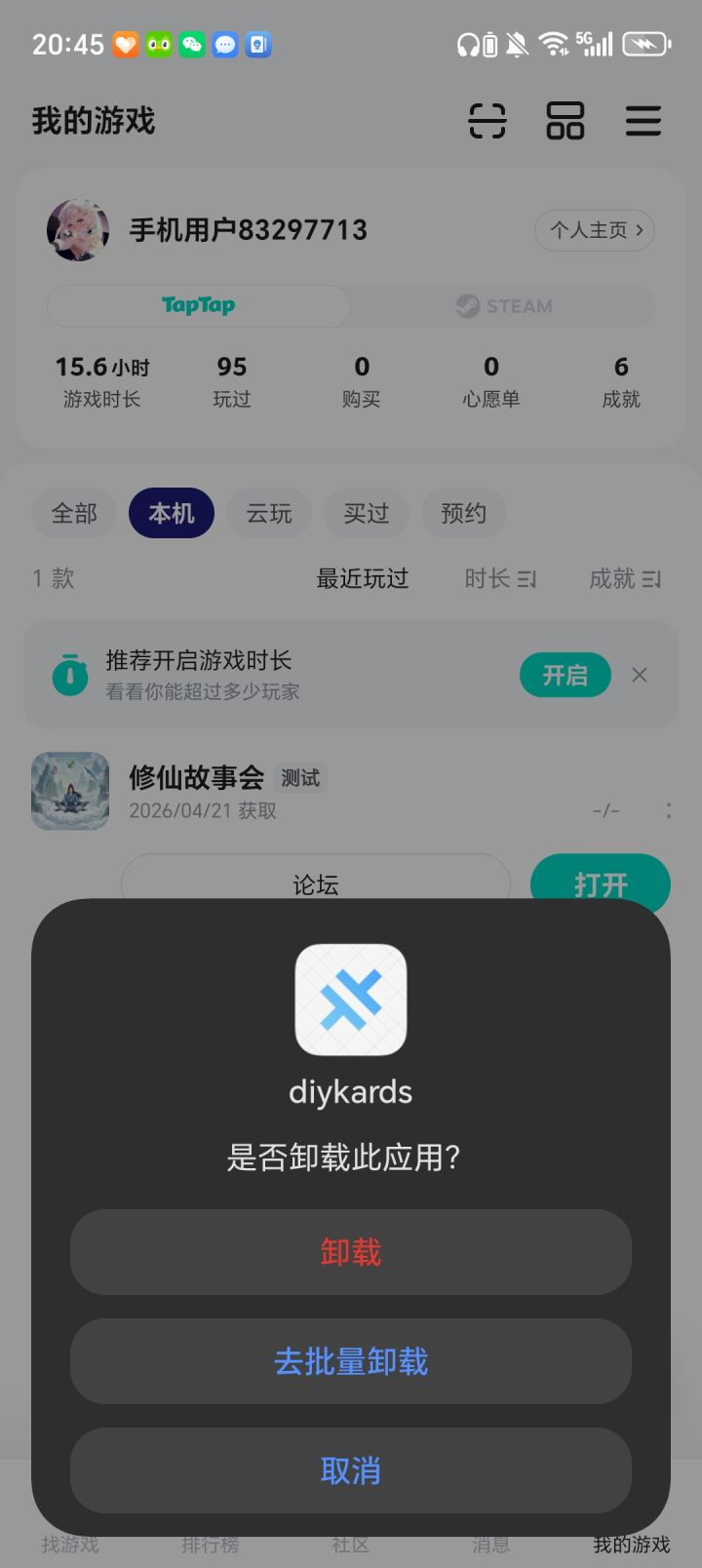702x1568 pixels.
Task: Dismiss the playtime recommendation banner
Action: (x=640, y=674)
